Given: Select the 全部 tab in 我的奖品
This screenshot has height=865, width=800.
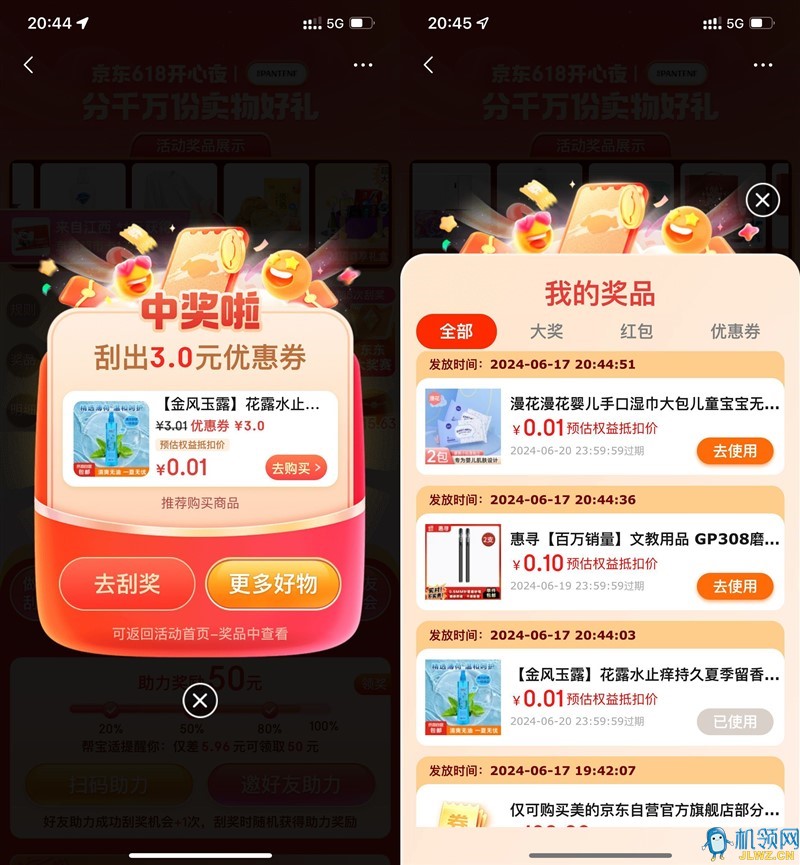Looking at the screenshot, I should pyautogui.click(x=456, y=331).
